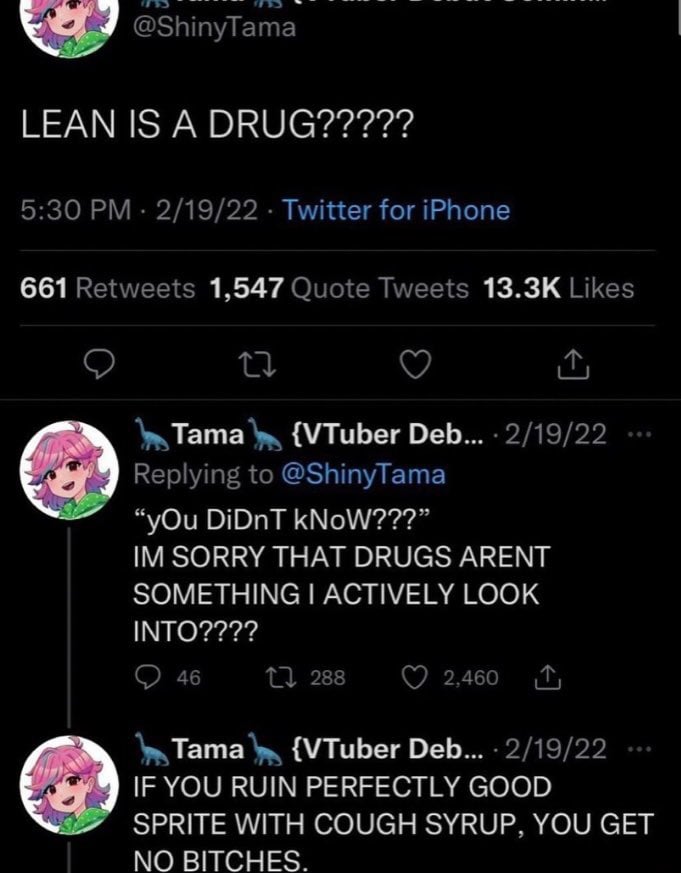The image size is (681, 873).
Task: Retweet the LEAN IS A DRUG tweet
Action: [x=253, y=367]
